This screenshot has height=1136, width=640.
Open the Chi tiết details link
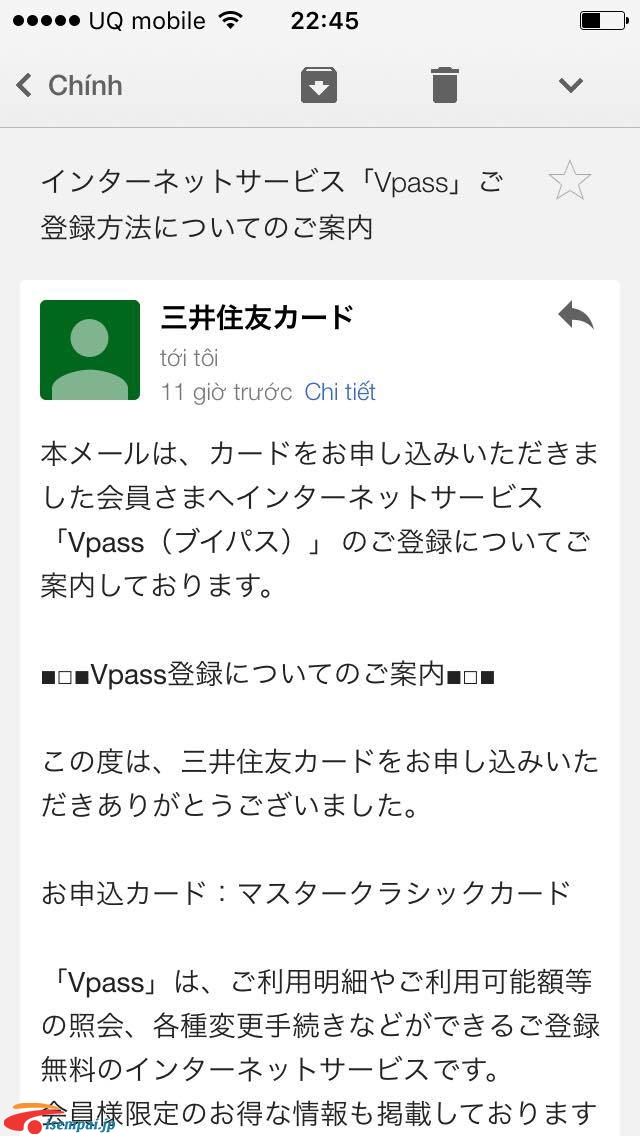pyautogui.click(x=340, y=392)
